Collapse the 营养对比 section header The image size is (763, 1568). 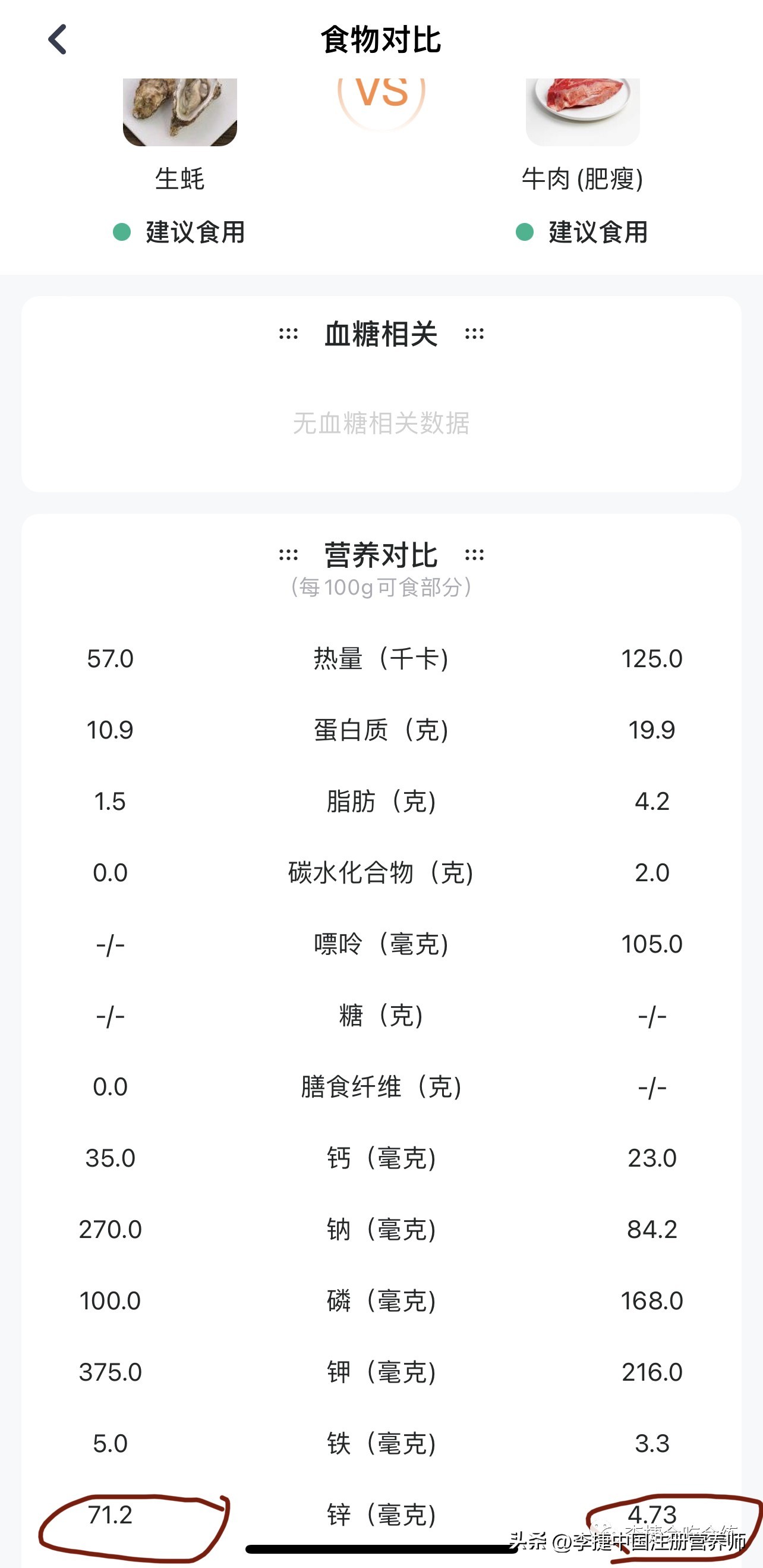[x=381, y=554]
